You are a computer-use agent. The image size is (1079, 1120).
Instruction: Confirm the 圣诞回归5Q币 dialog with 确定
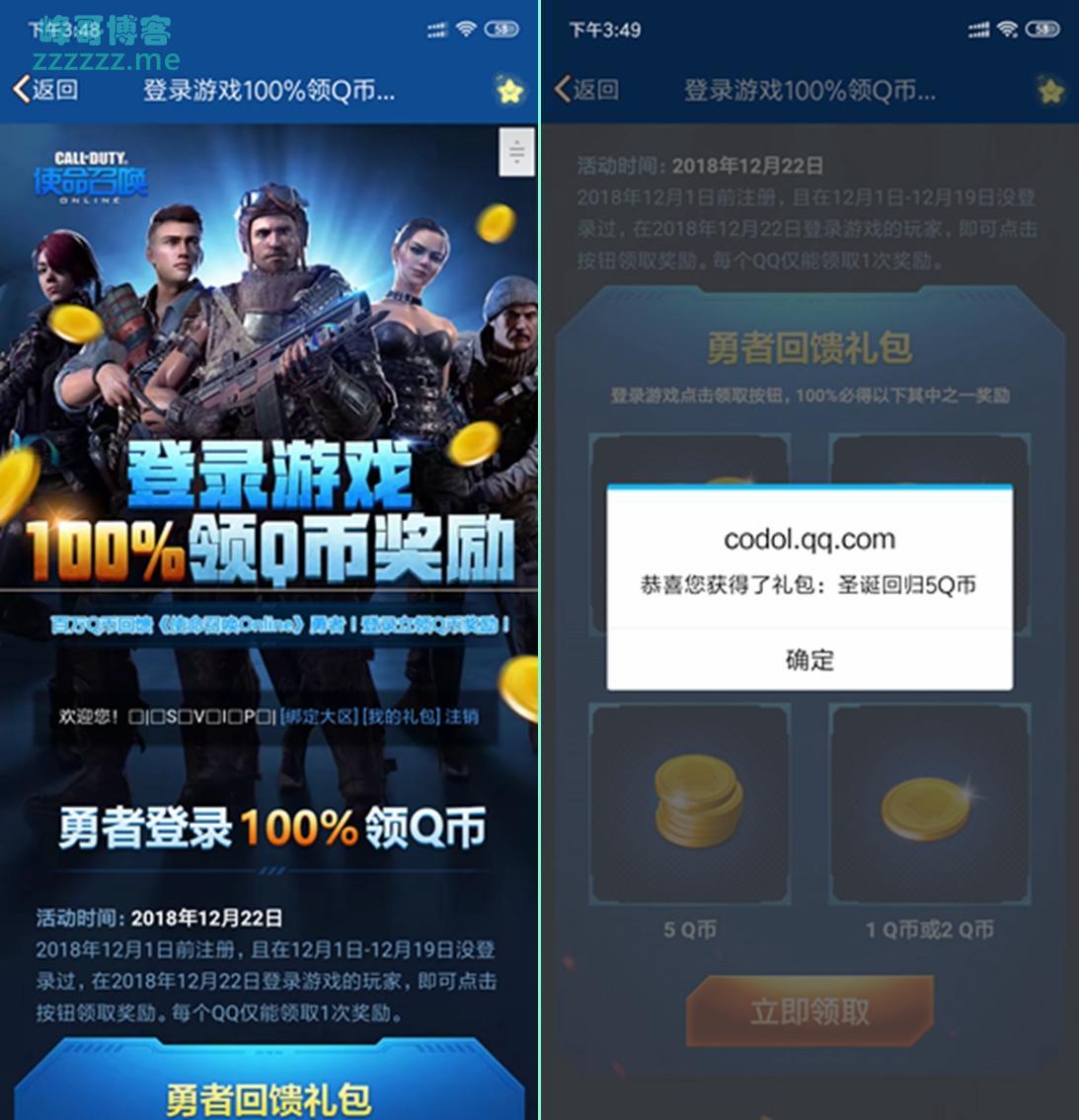point(809,659)
